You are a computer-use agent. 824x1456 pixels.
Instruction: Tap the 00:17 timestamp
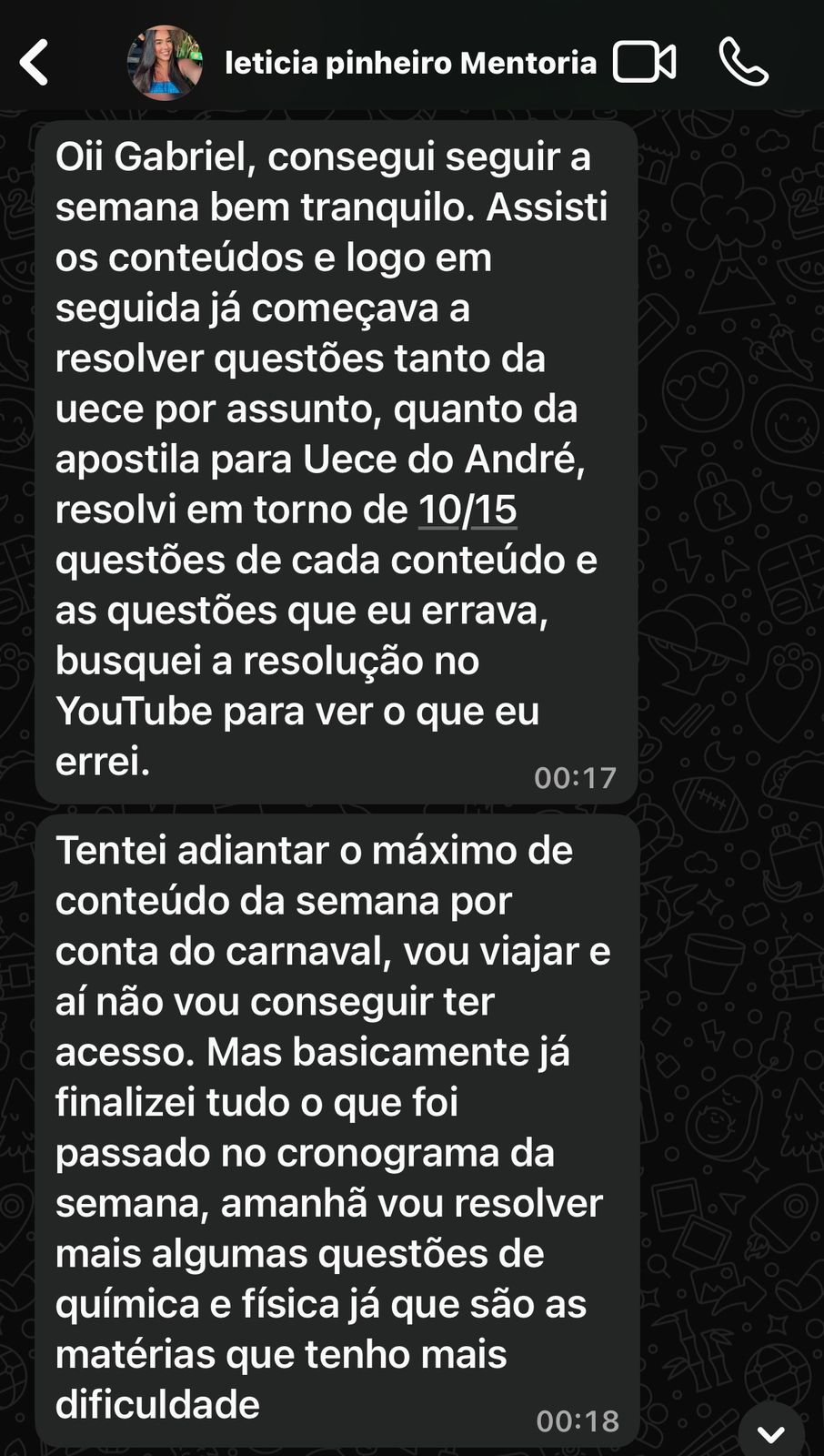[x=576, y=777]
